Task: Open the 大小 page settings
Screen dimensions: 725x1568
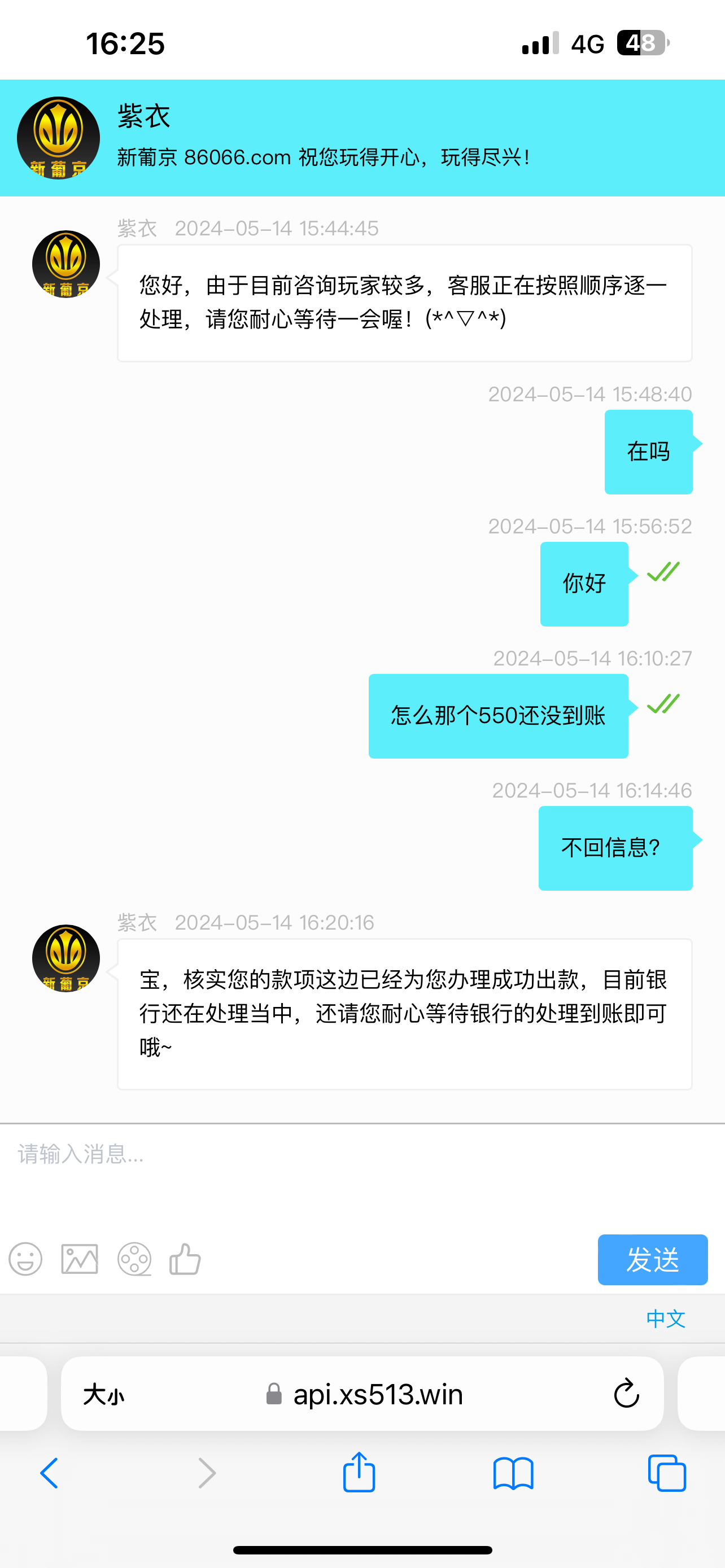Action: point(103,1395)
